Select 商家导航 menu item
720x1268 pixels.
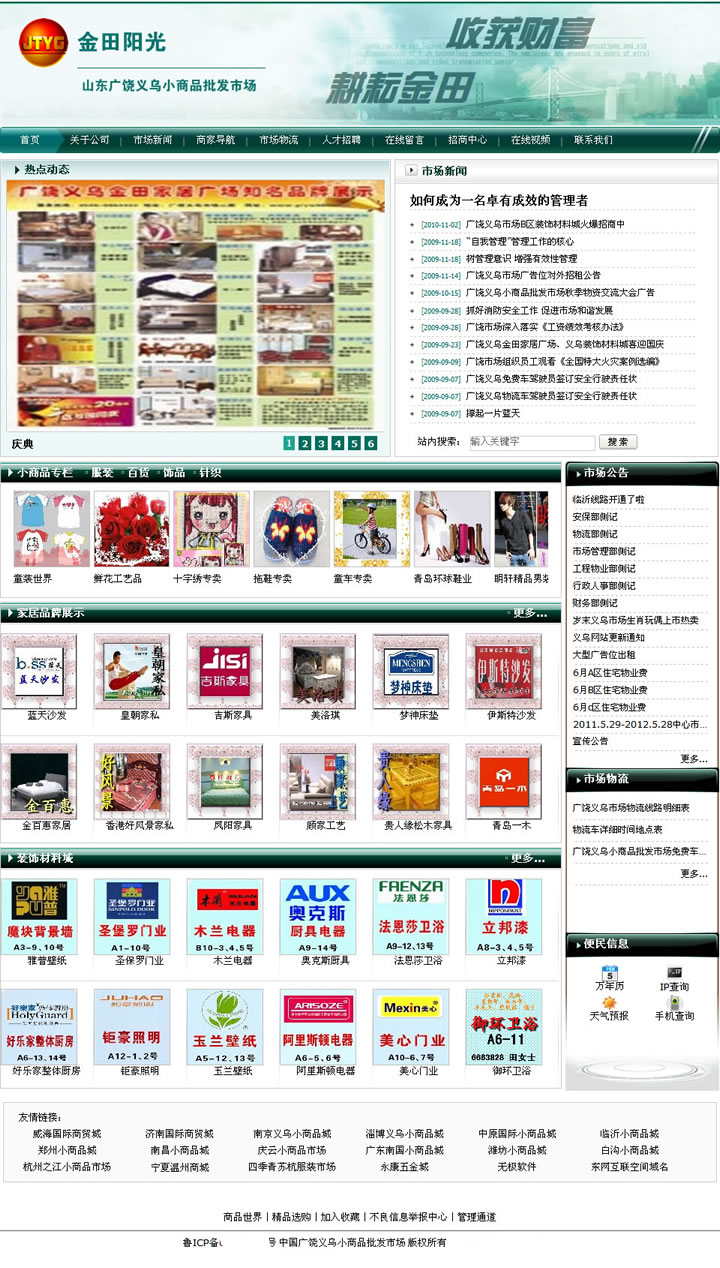tap(215, 140)
